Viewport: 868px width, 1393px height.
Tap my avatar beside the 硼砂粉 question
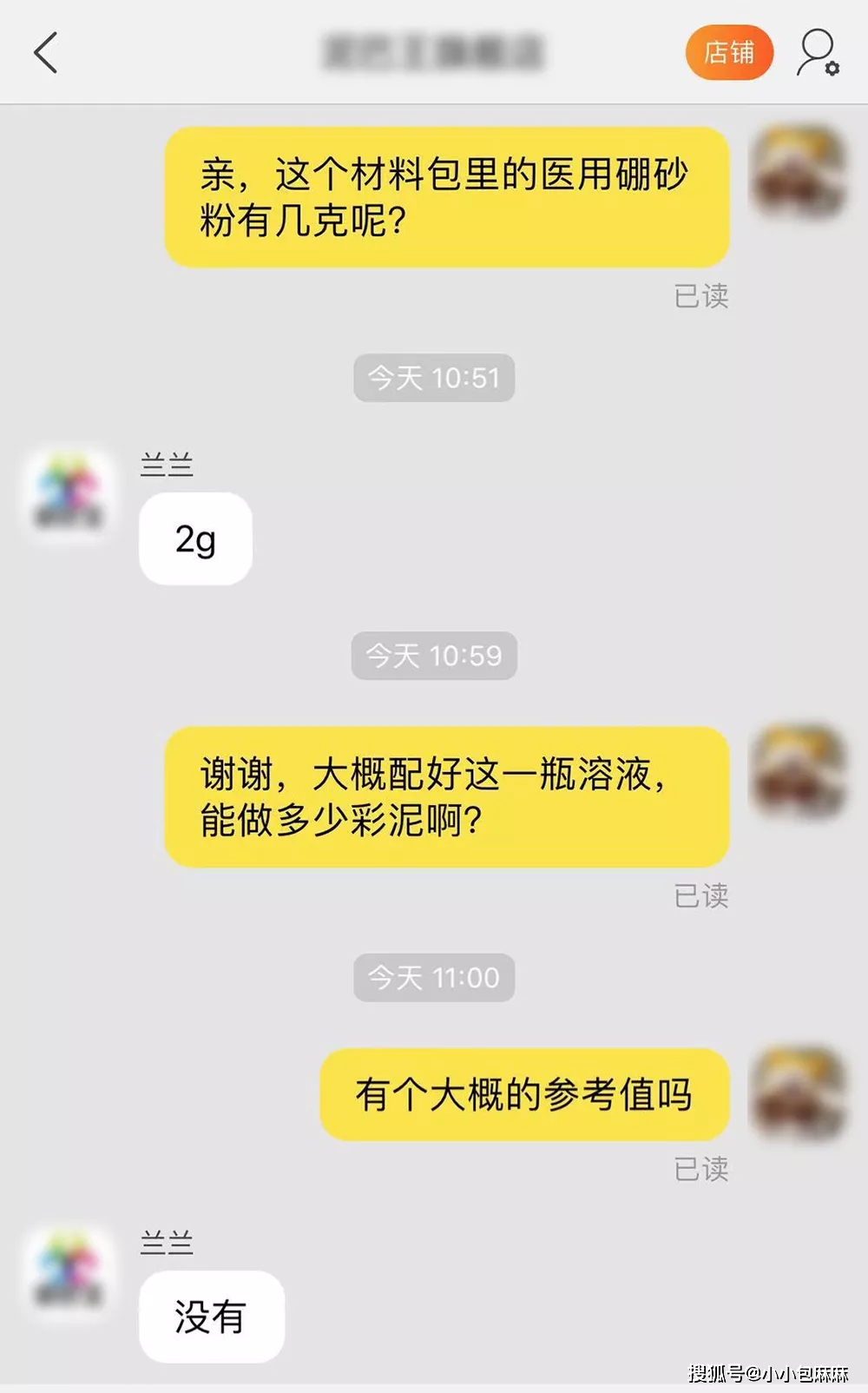pos(799,172)
